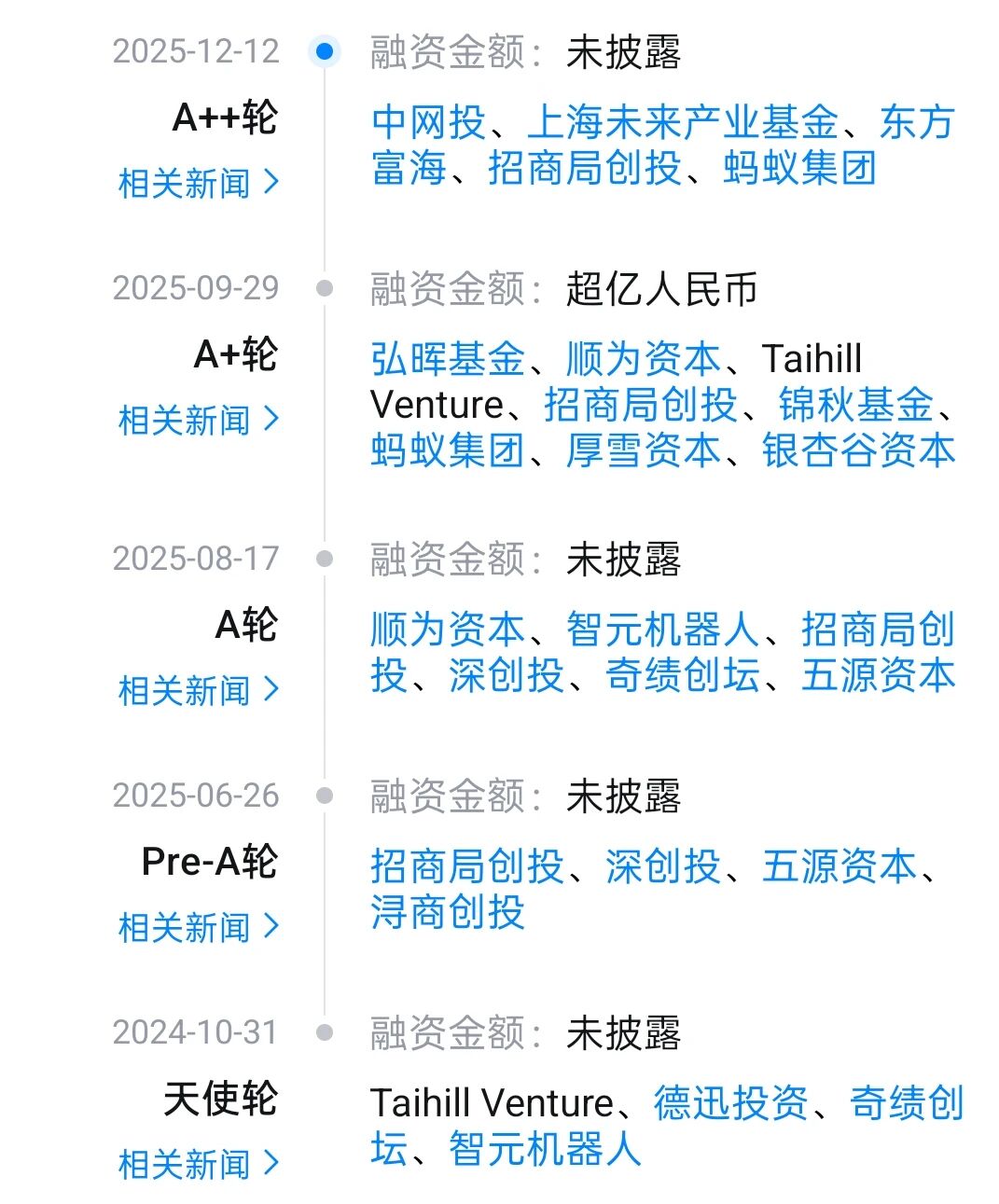Image resolution: width=999 pixels, height=1204 pixels.
Task: Open investor 中网投
Action: tap(428, 122)
